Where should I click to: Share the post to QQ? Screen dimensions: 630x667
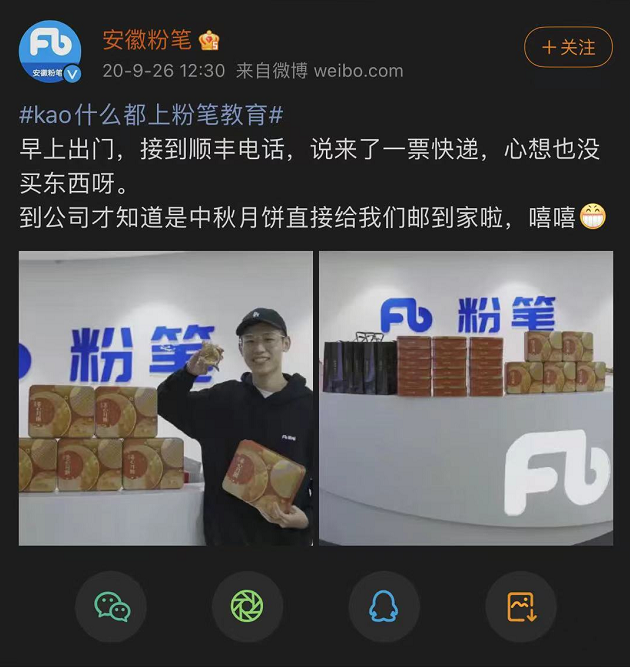[384, 607]
